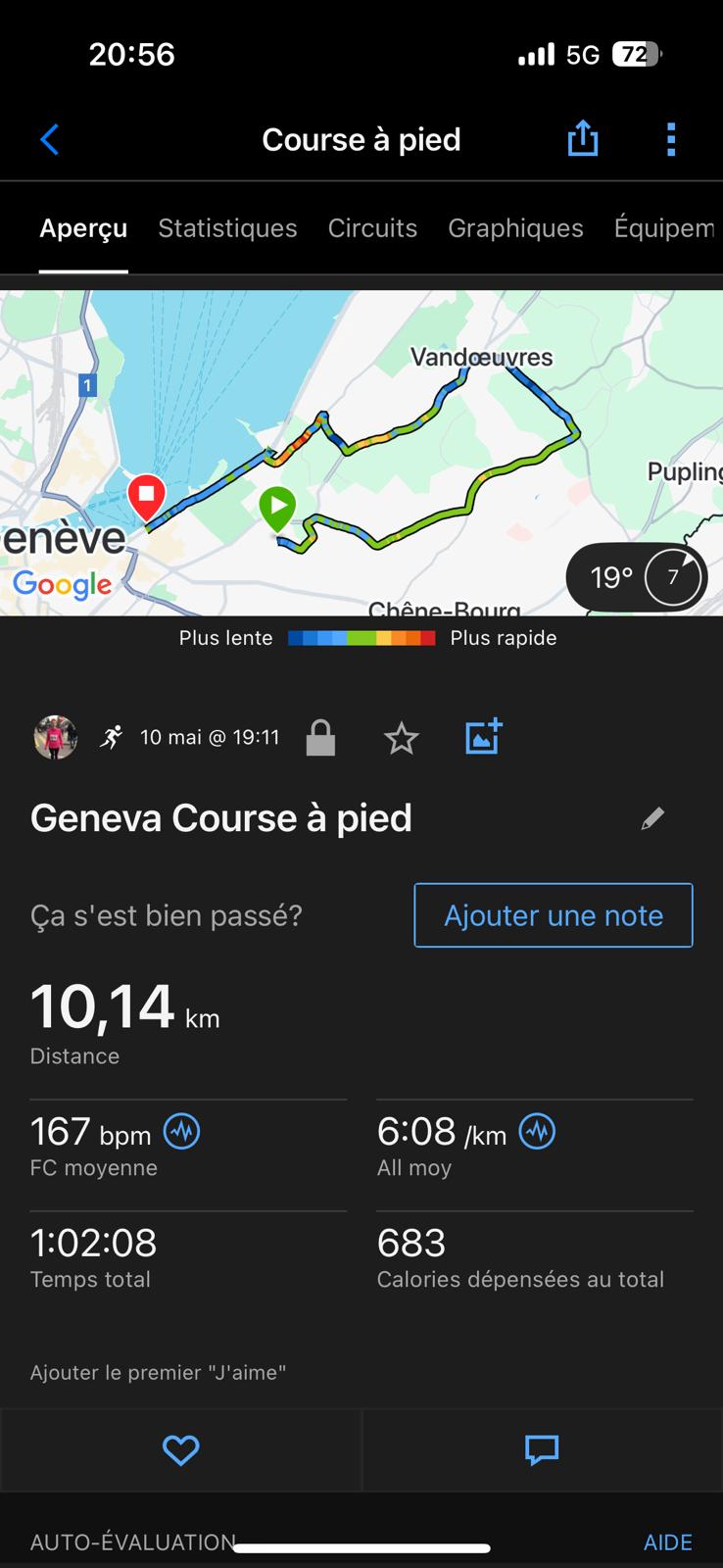Go back using the top-left arrow
This screenshot has width=723, height=1568.
coord(50,139)
